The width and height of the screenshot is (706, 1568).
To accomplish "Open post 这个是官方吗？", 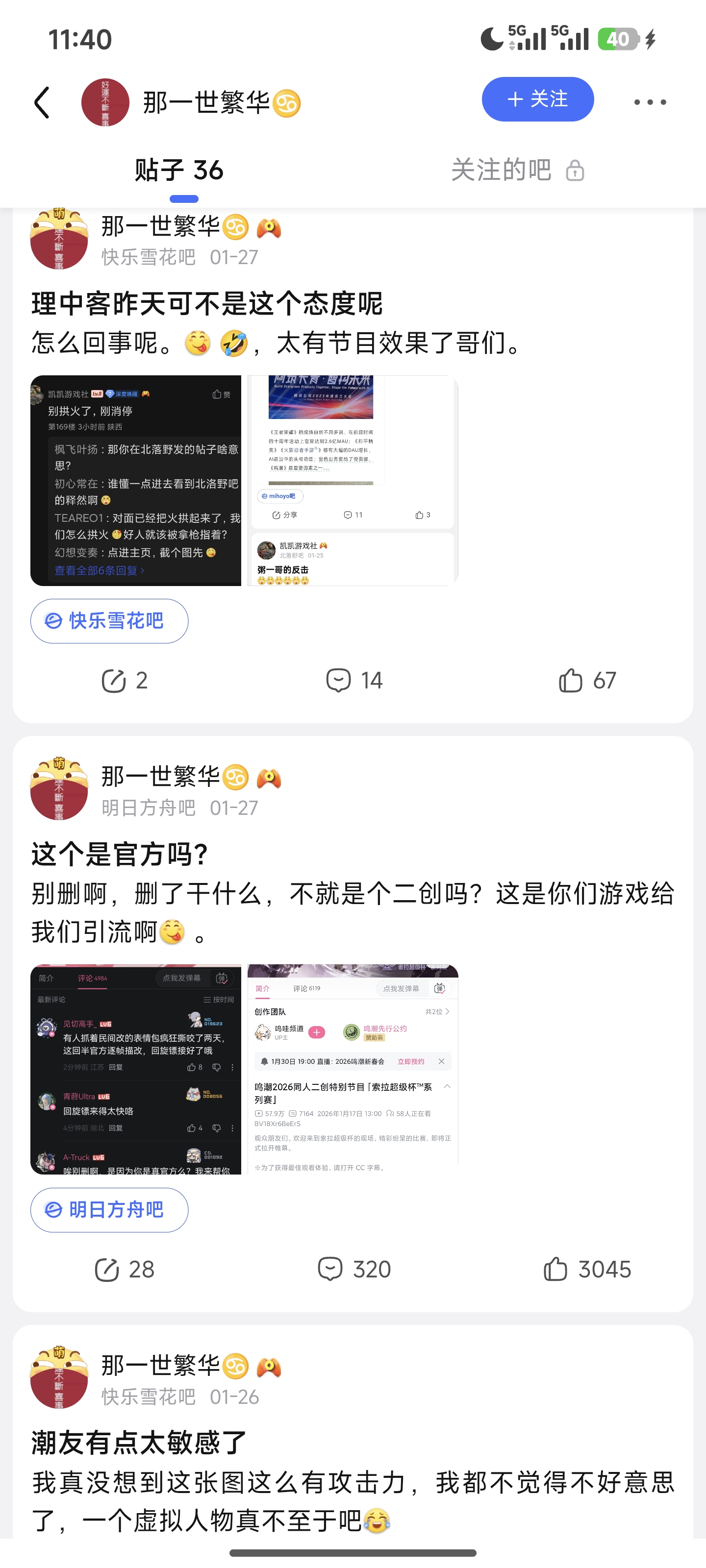I will [120, 854].
